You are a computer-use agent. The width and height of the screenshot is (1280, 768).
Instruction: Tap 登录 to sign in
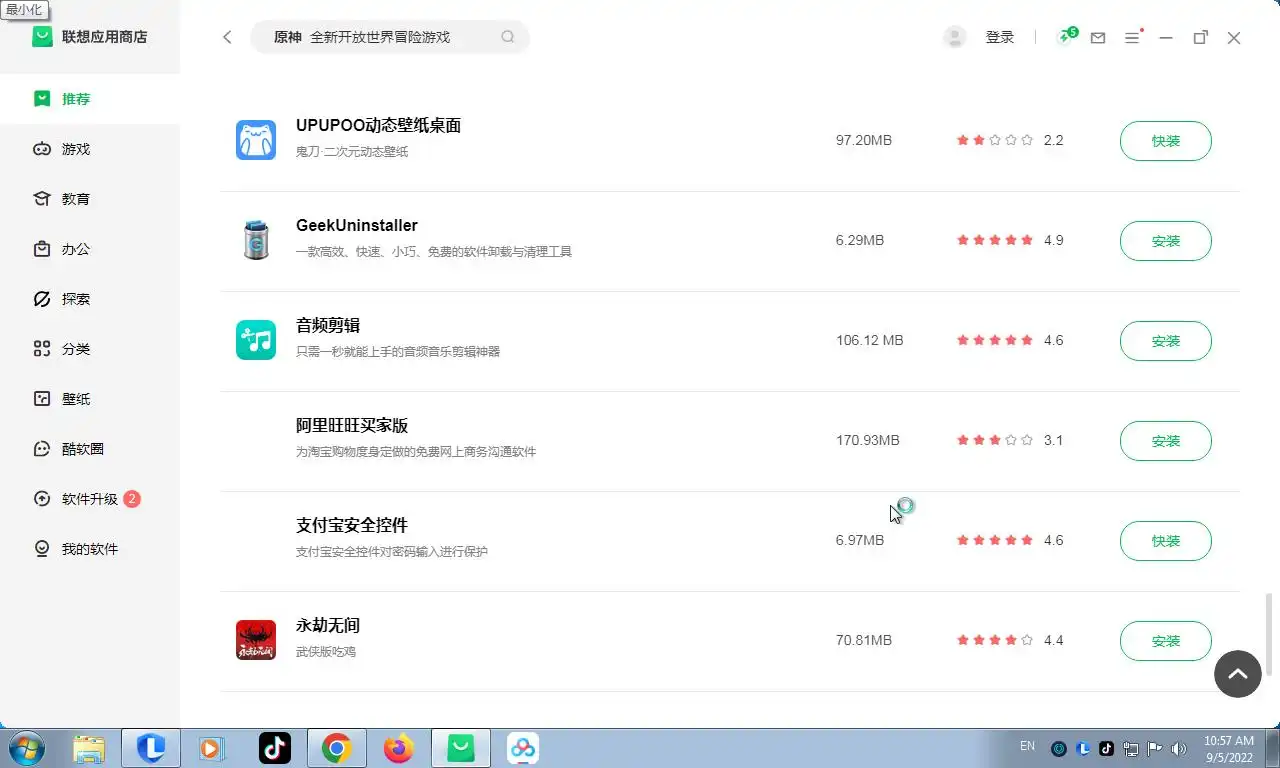(x=999, y=37)
